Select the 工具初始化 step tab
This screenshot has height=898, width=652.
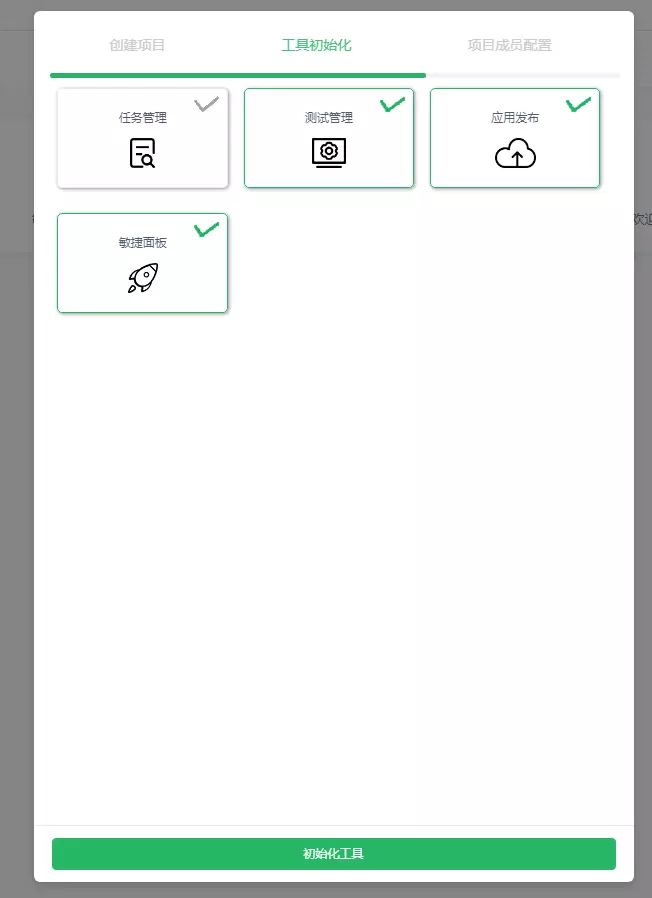tap(316, 45)
